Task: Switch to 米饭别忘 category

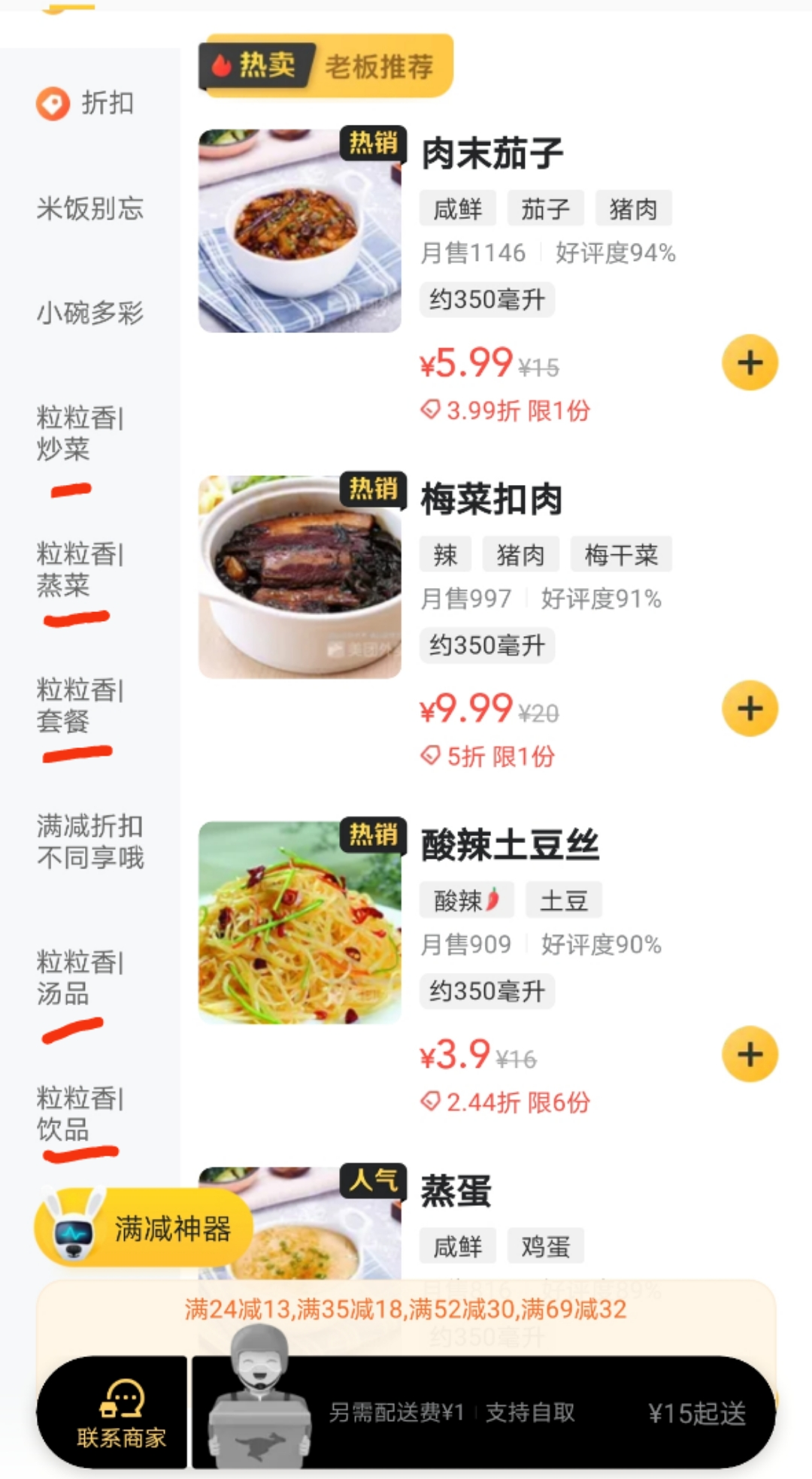Action: click(89, 208)
